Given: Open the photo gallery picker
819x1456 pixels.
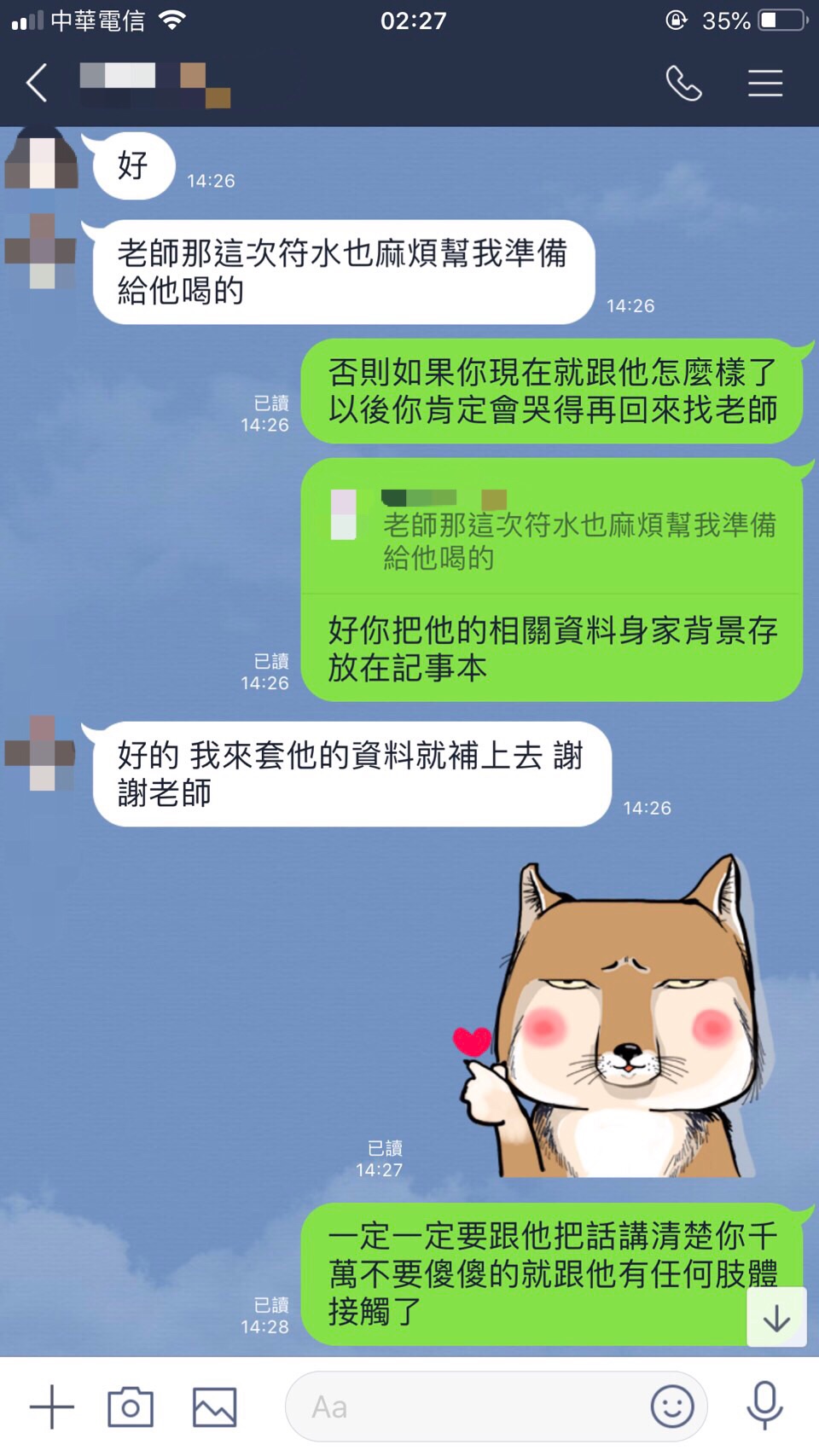Looking at the screenshot, I should [x=214, y=1407].
